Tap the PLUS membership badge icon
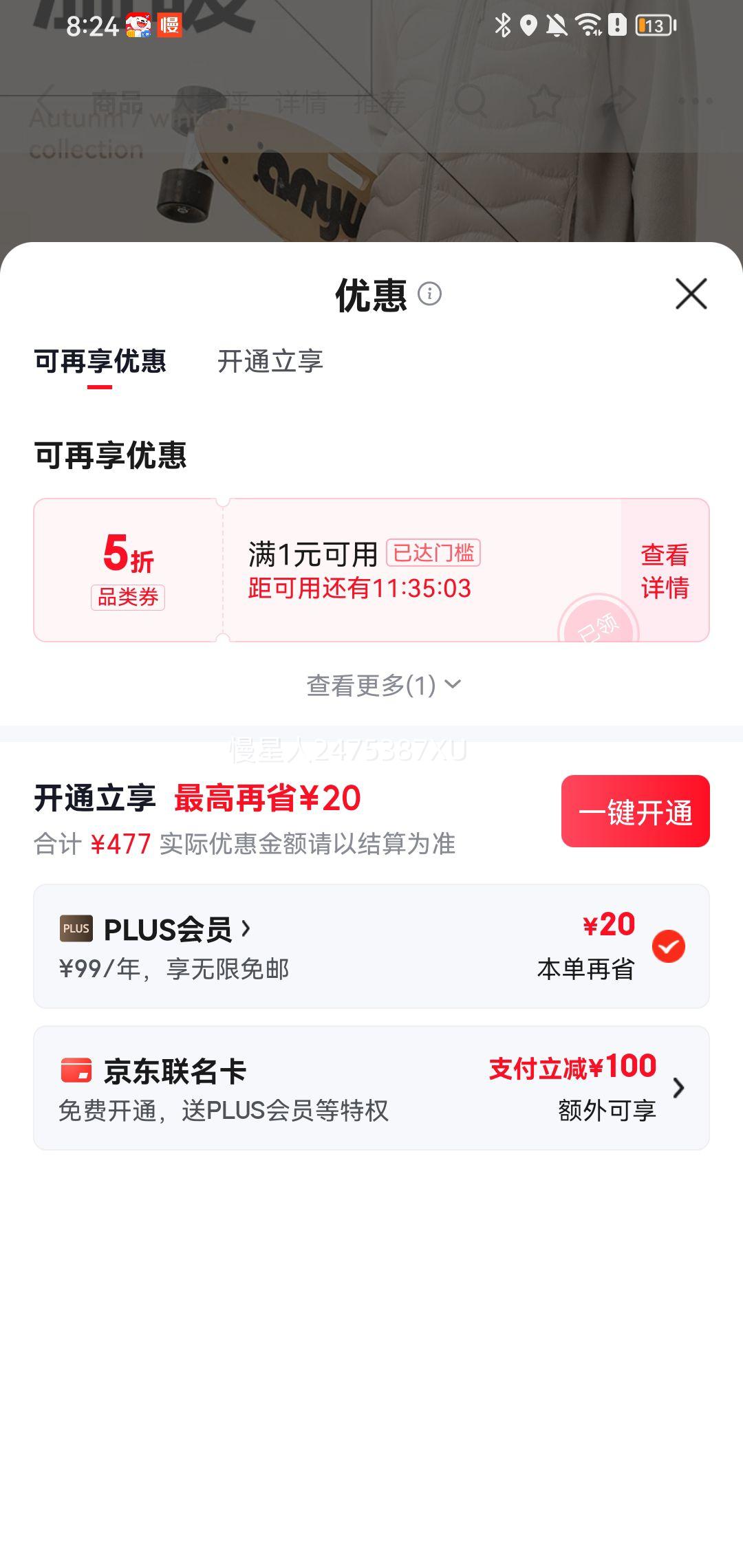The height and width of the screenshot is (1568, 743). [x=76, y=928]
